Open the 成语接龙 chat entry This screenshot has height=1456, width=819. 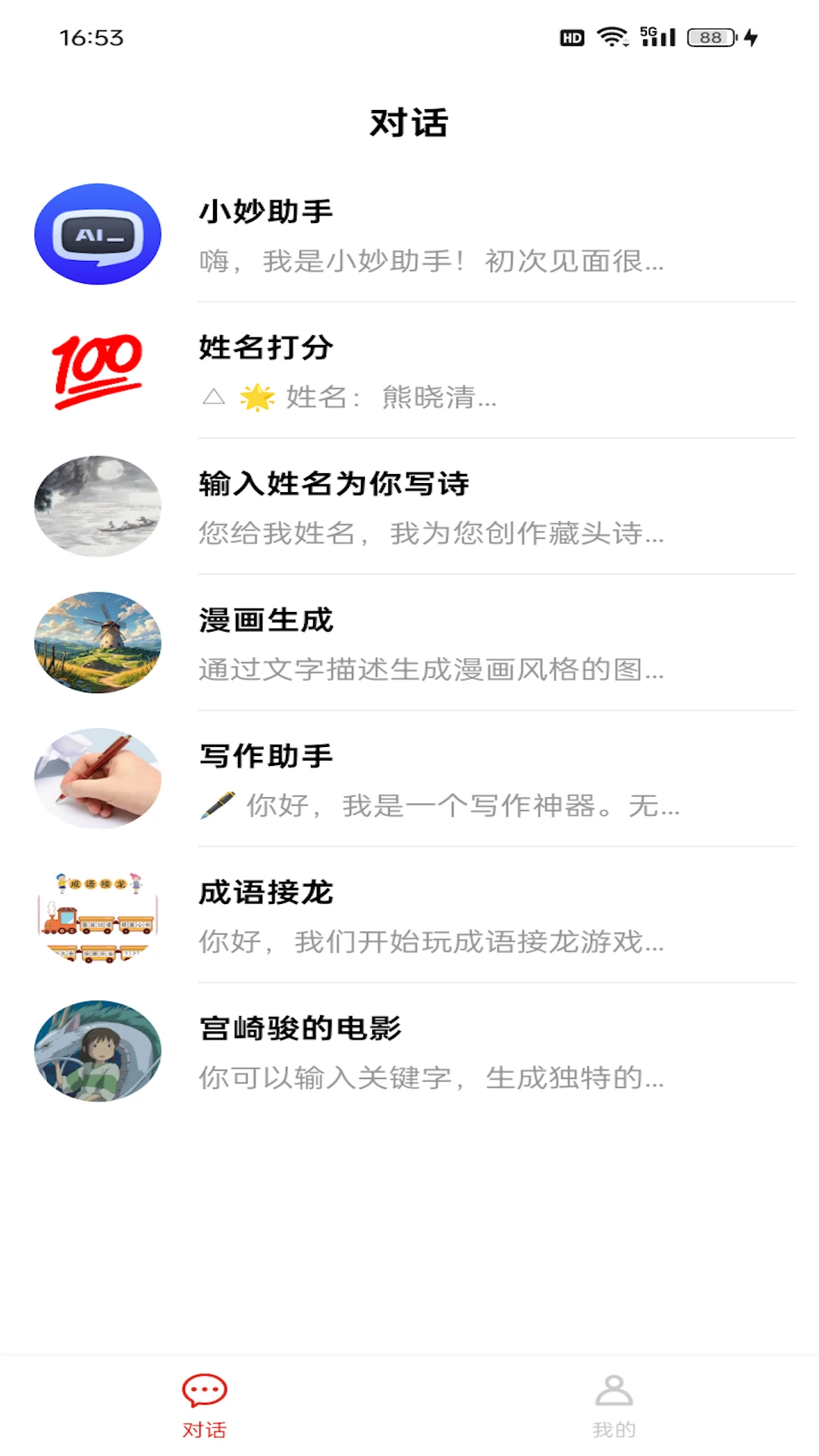coord(425,915)
